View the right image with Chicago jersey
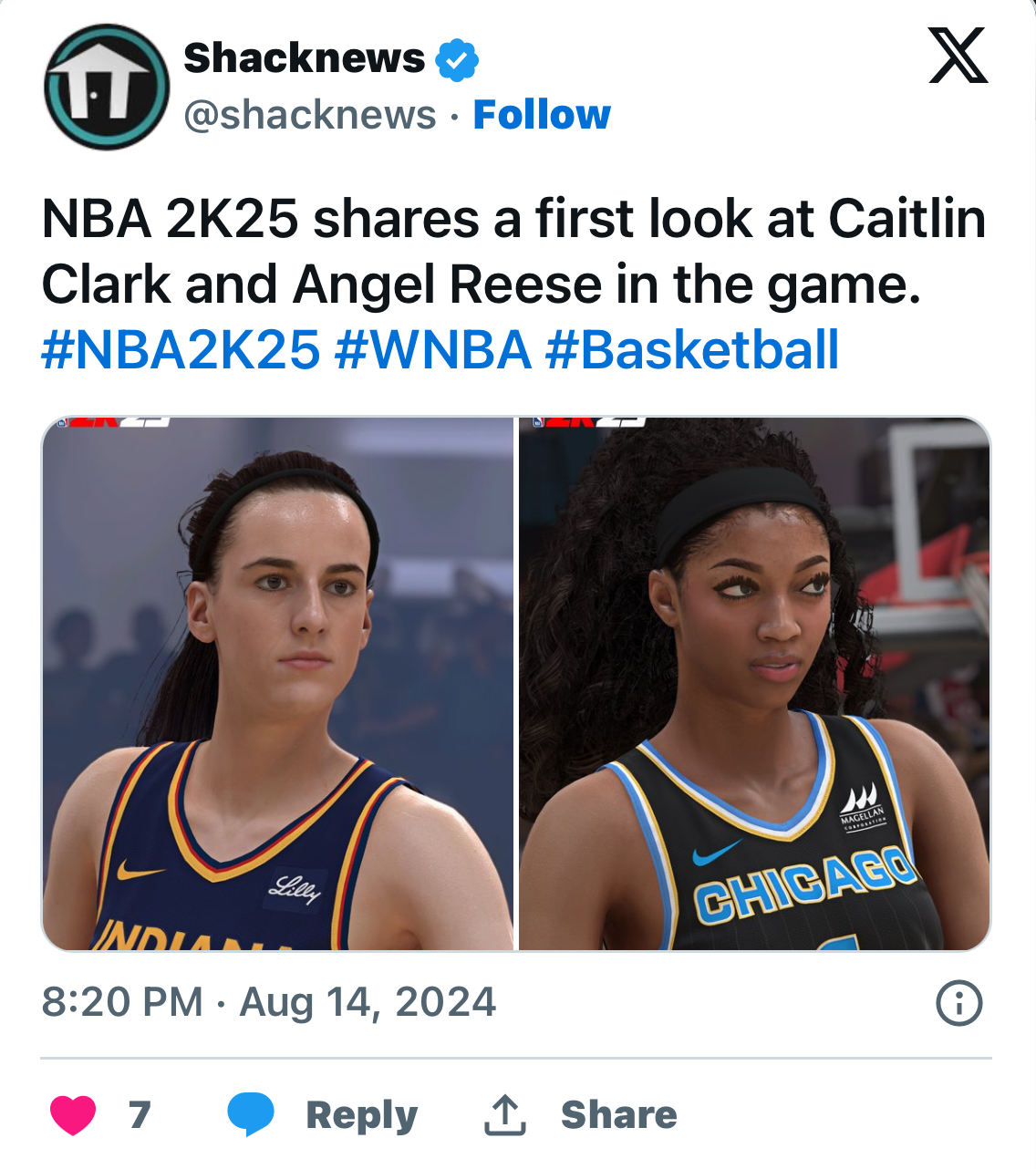The height and width of the screenshot is (1169, 1036). pyautogui.click(x=754, y=684)
